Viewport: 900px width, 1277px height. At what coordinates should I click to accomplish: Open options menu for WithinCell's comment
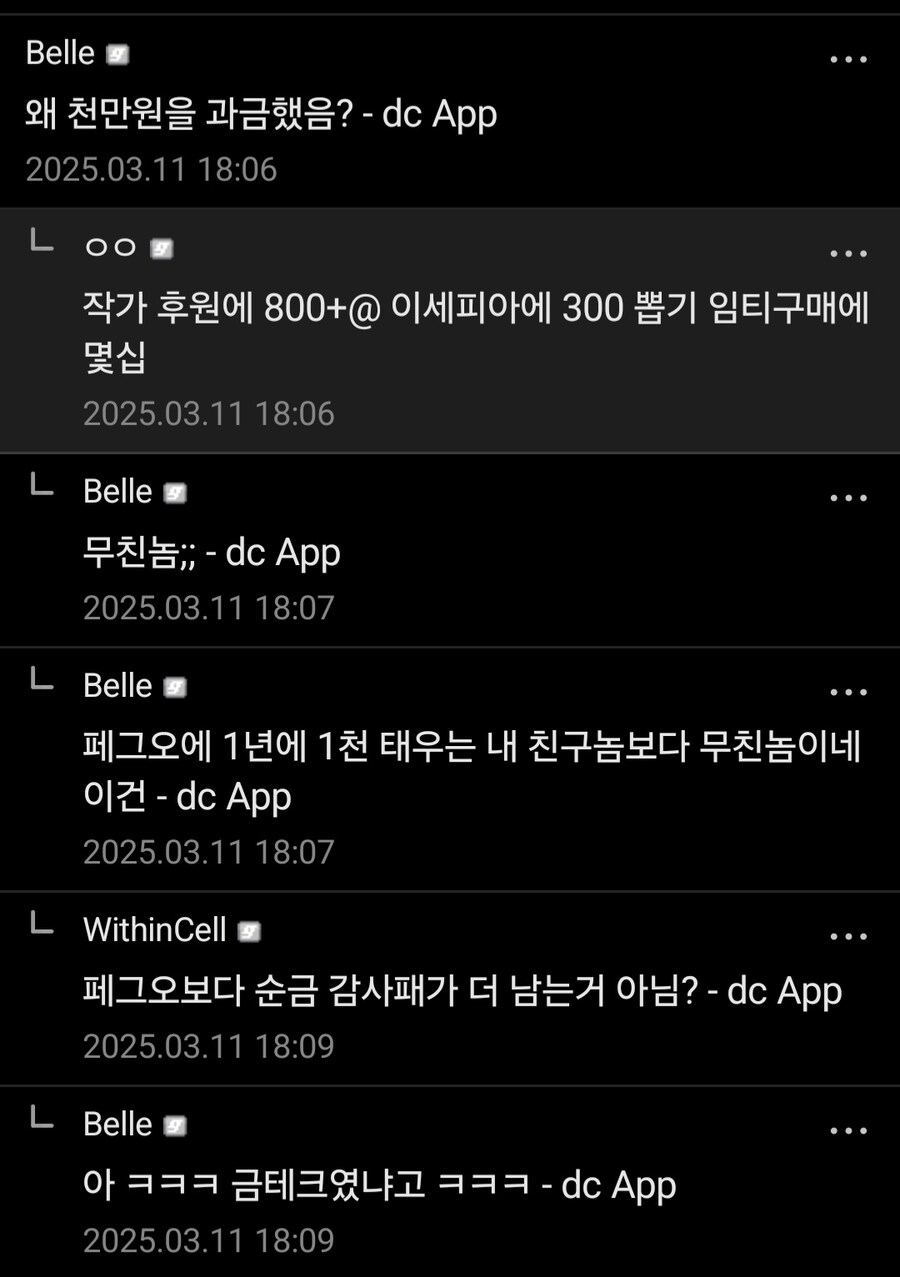tap(848, 935)
